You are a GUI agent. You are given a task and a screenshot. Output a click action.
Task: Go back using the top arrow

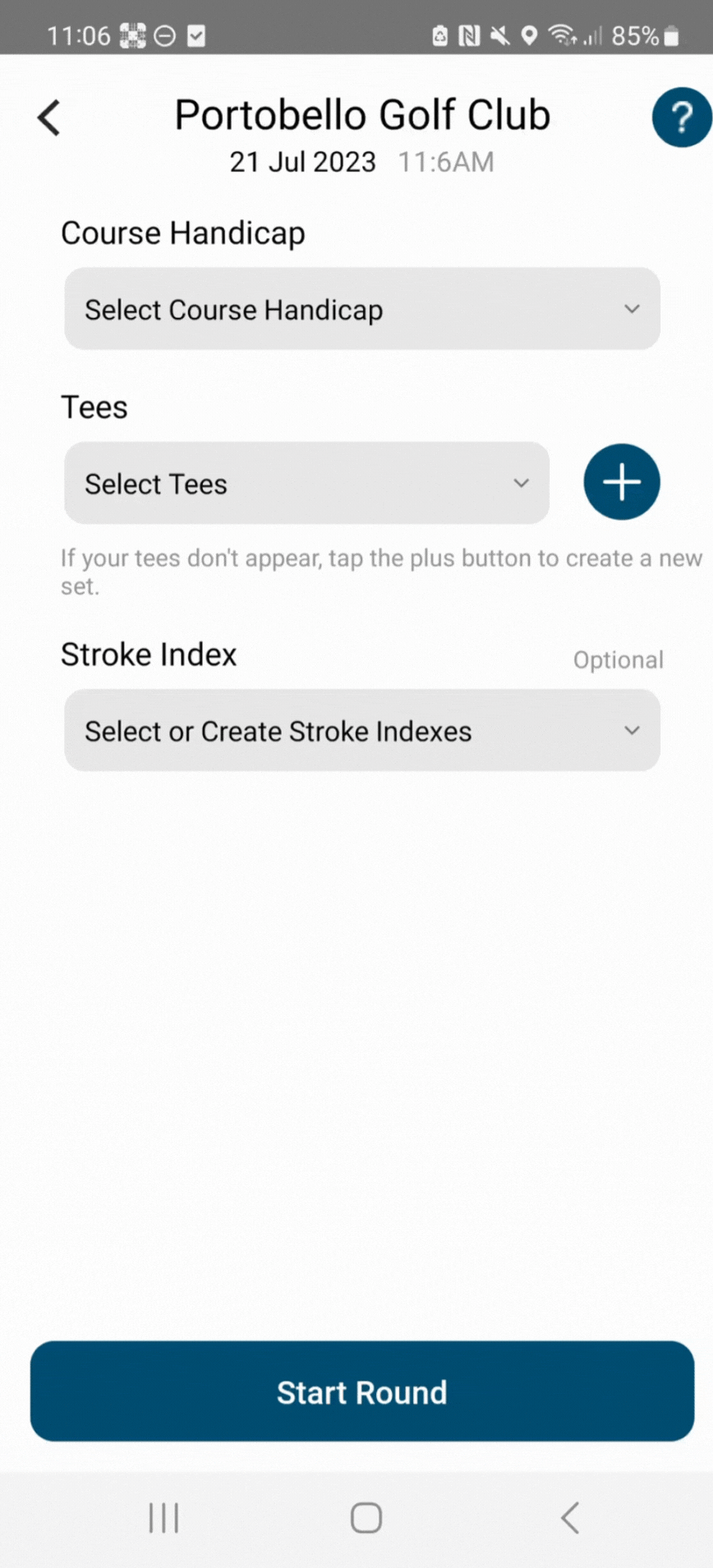click(x=49, y=117)
